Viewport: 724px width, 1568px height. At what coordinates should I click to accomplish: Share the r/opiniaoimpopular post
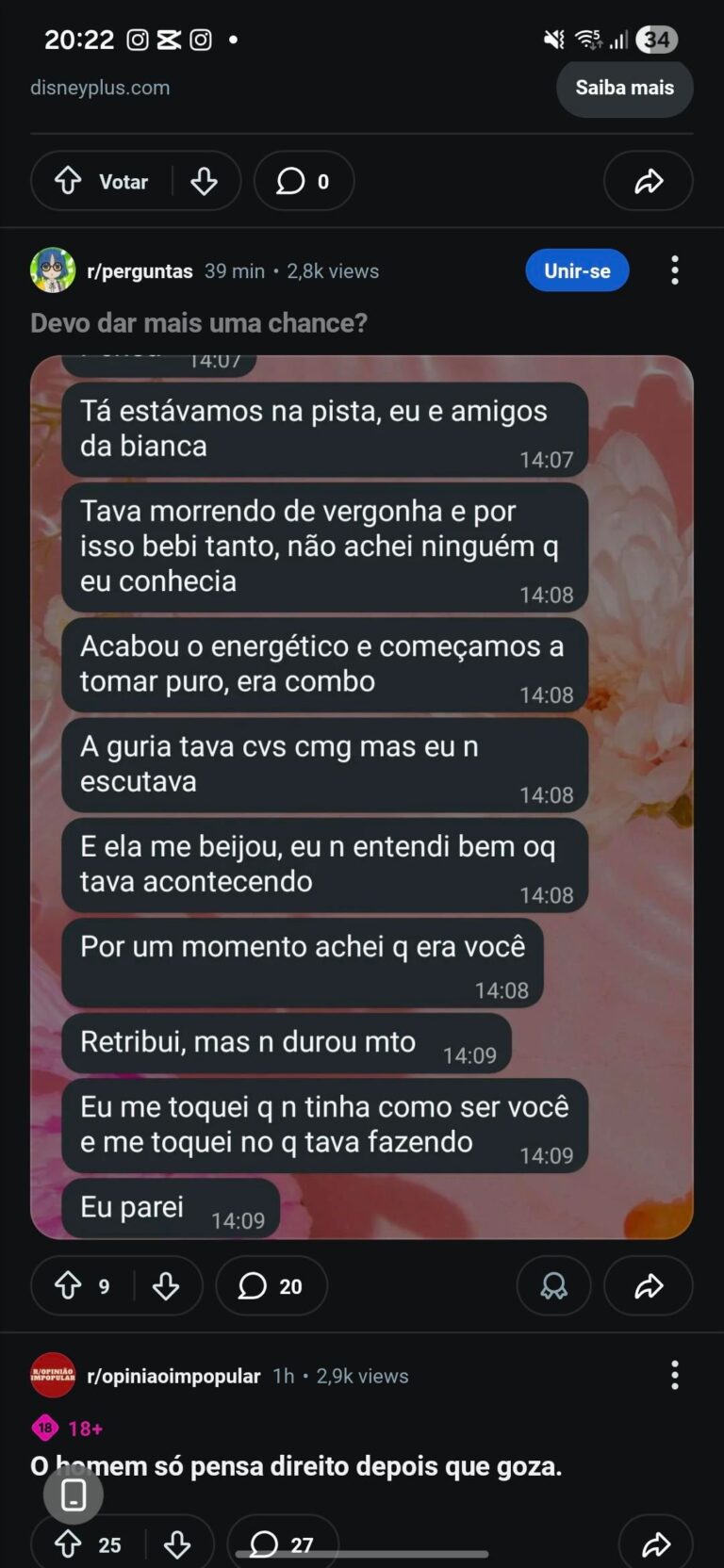655,1543
